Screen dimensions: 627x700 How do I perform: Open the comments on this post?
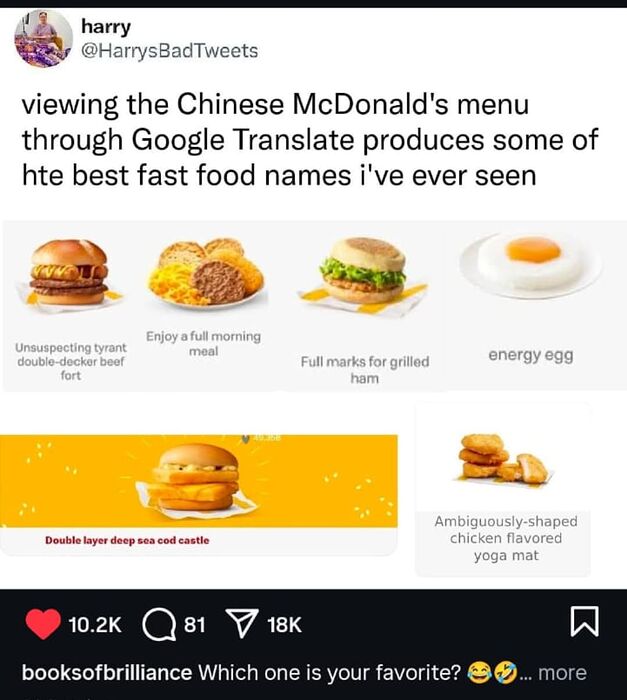click(160, 625)
